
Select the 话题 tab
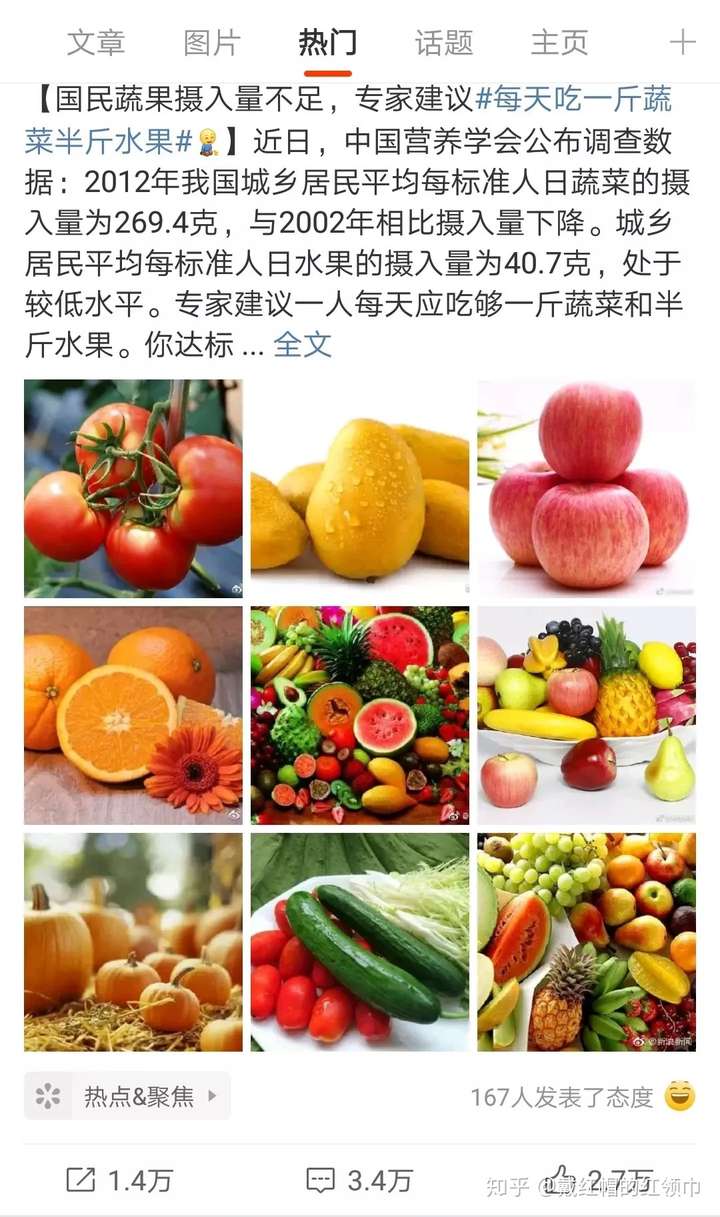(444, 42)
